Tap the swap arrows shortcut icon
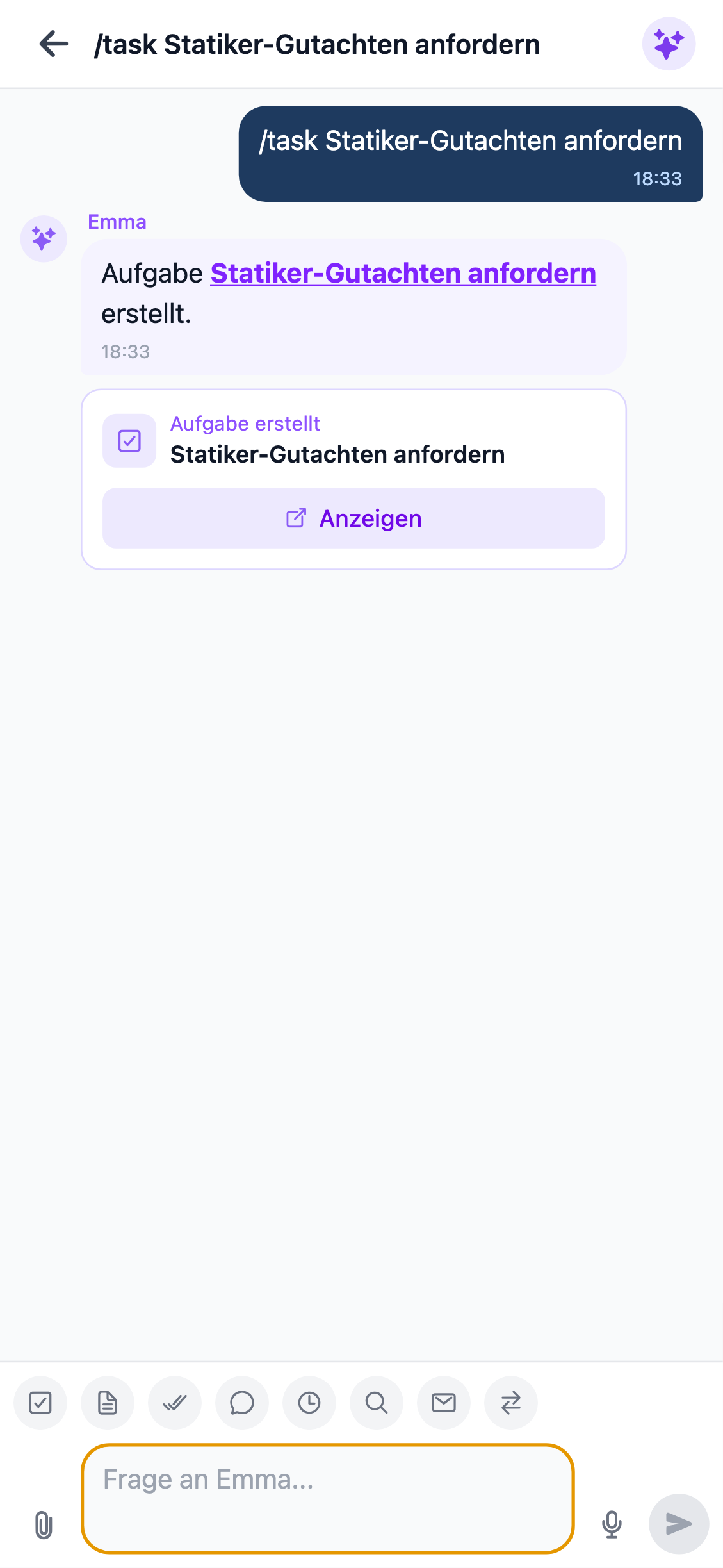The height and width of the screenshot is (1568, 723). coord(511,1403)
